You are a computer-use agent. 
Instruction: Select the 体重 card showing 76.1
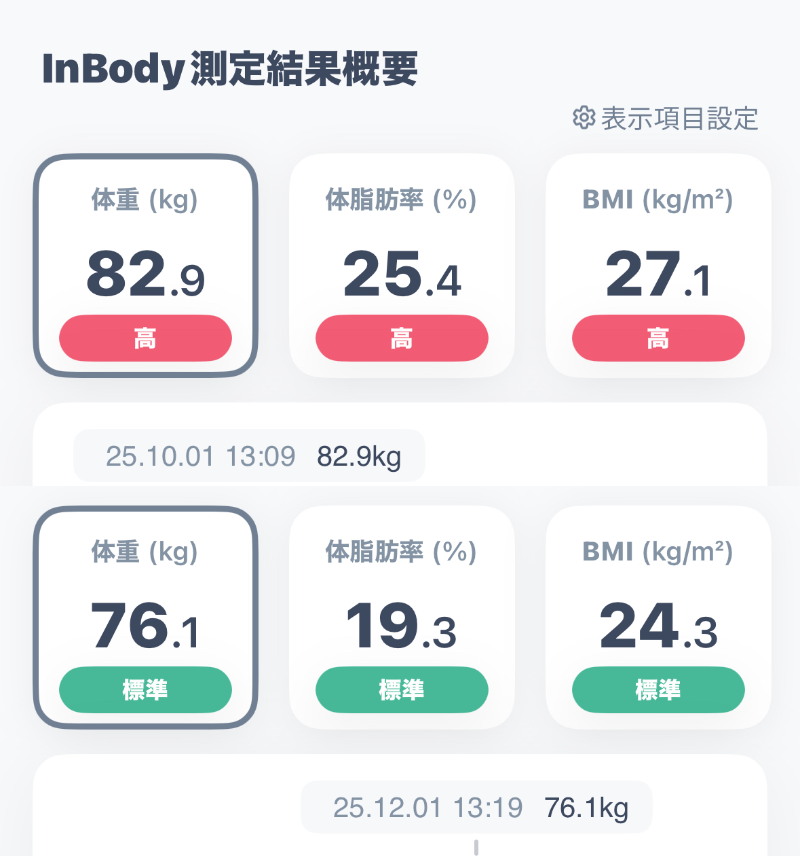tap(146, 616)
